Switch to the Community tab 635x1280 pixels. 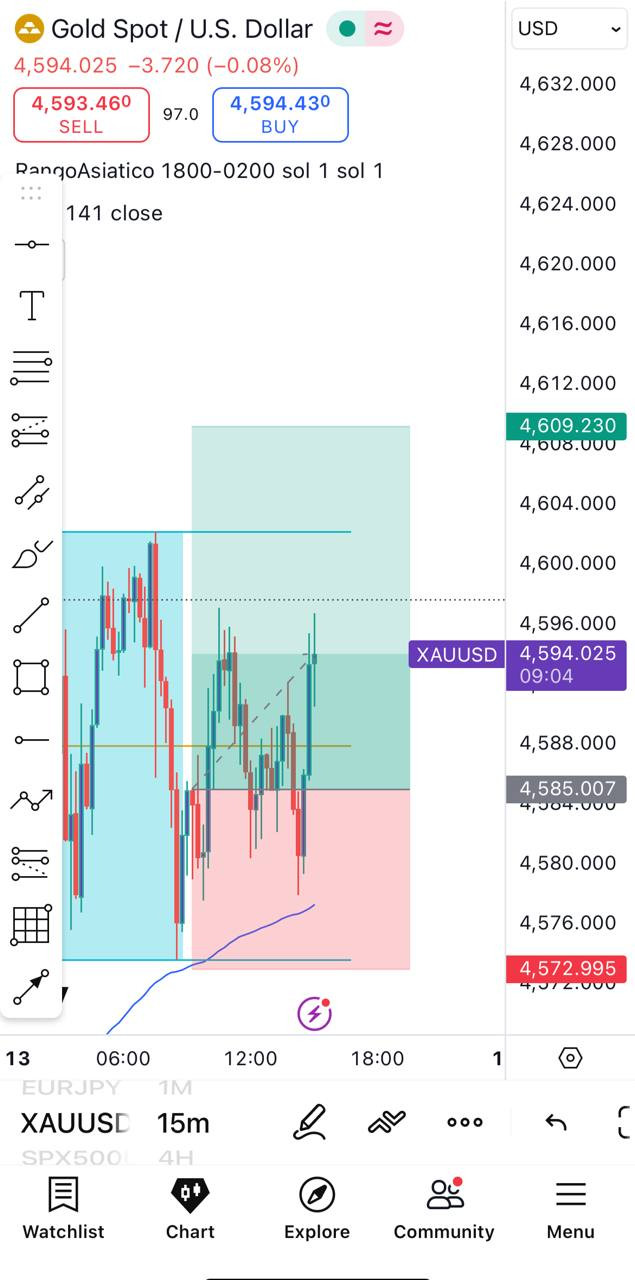pyautogui.click(x=444, y=1207)
